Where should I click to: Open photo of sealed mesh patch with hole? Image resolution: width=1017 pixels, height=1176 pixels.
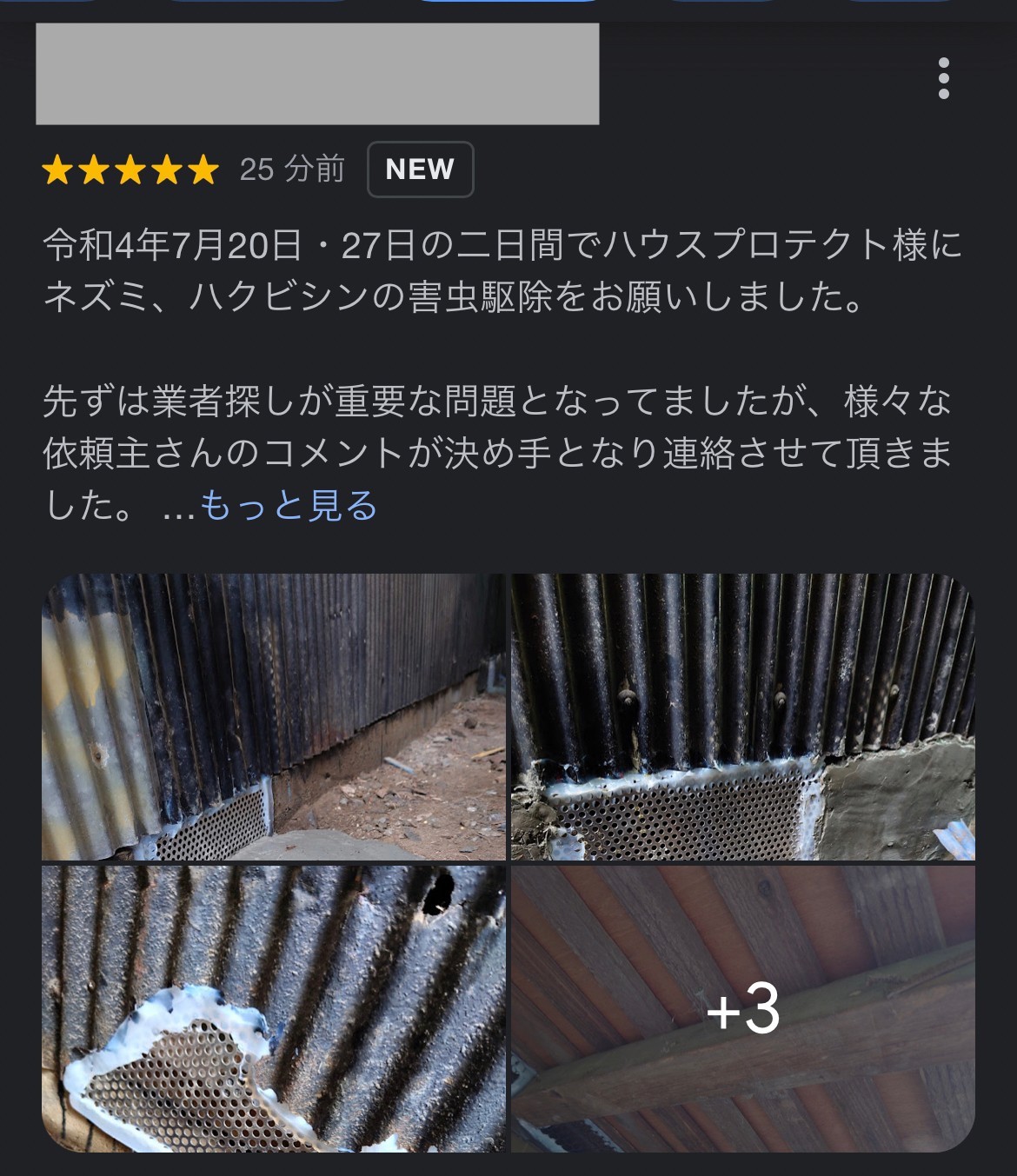pos(274,1008)
